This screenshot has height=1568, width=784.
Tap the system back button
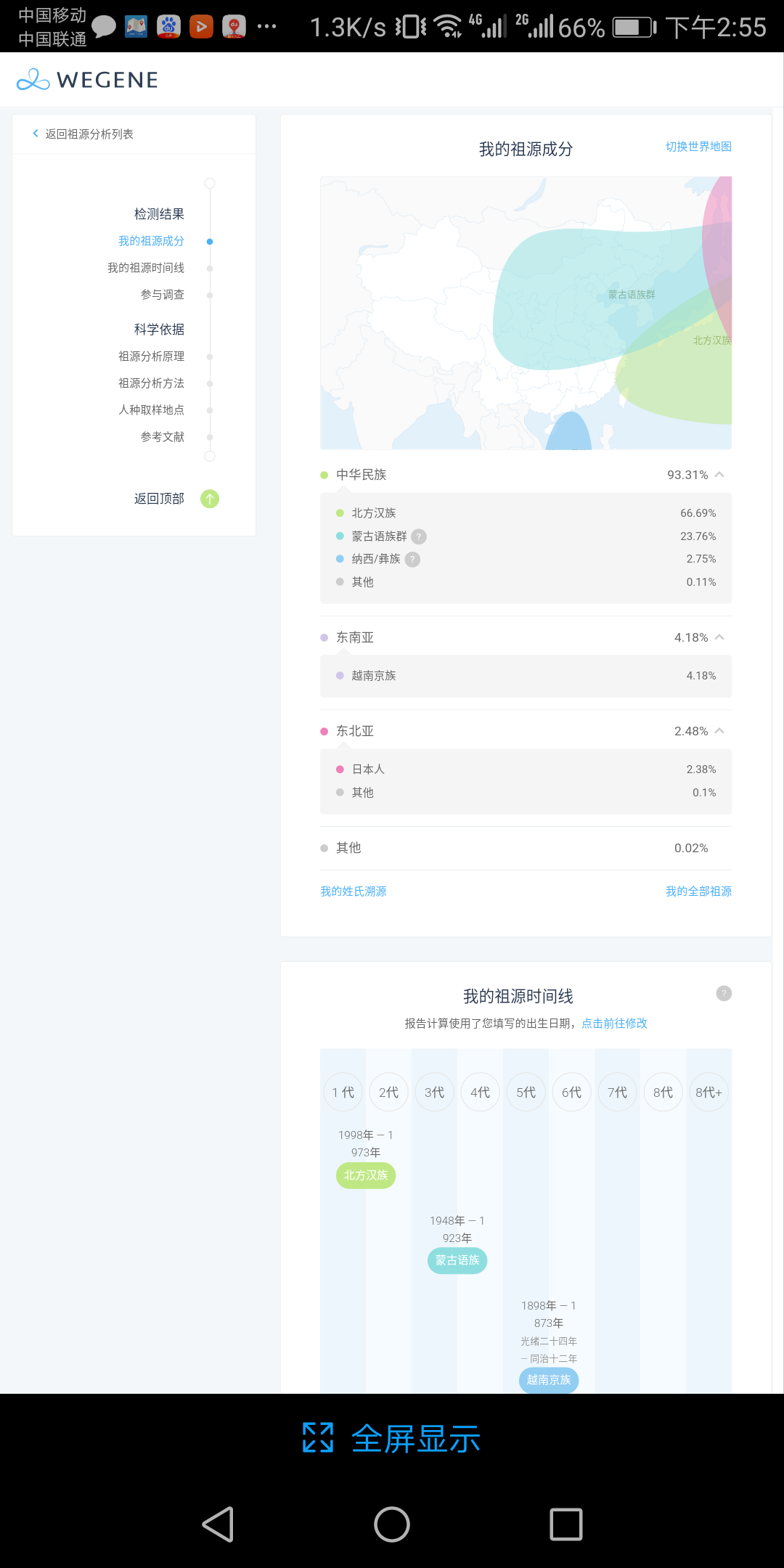[218, 1524]
